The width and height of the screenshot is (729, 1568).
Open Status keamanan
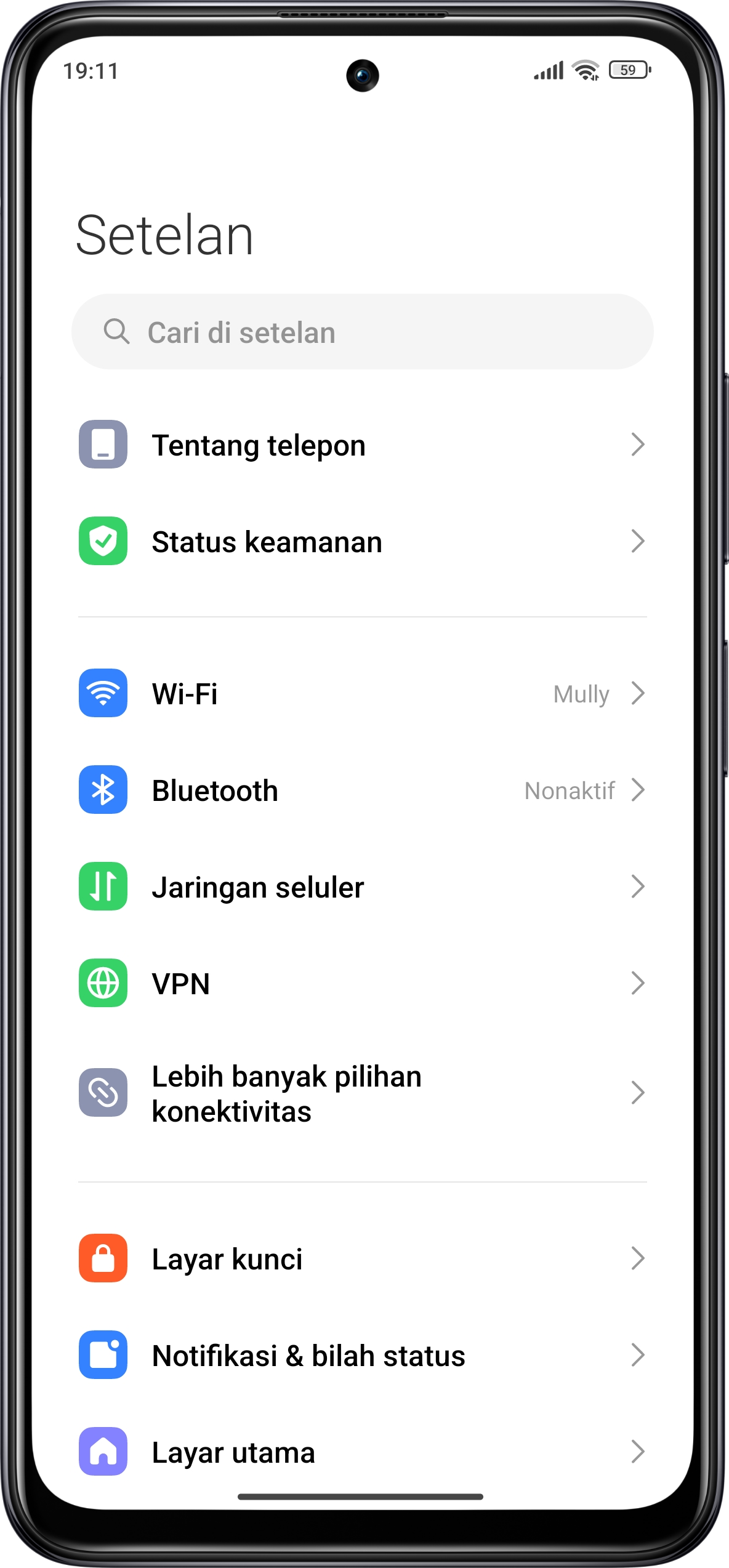coord(362,542)
